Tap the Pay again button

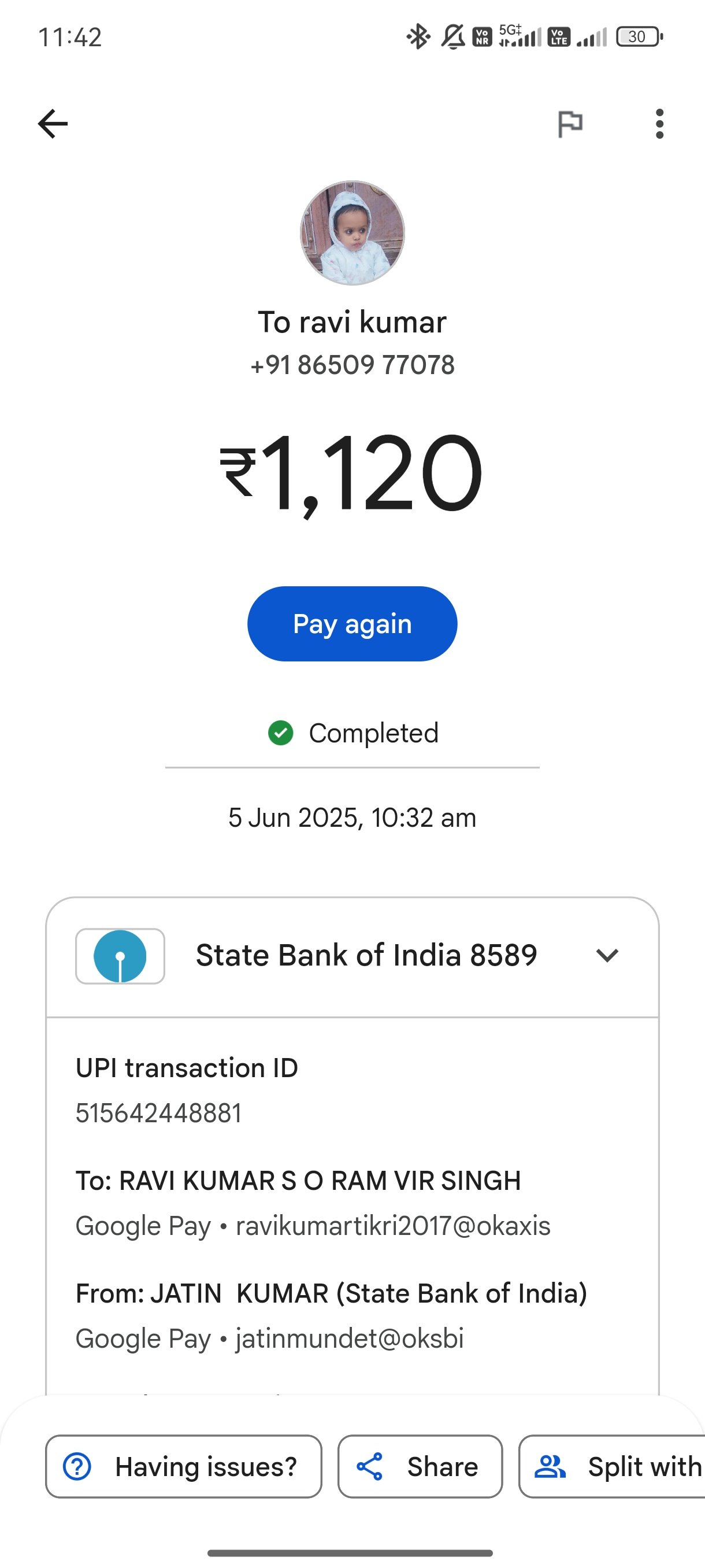(x=352, y=624)
